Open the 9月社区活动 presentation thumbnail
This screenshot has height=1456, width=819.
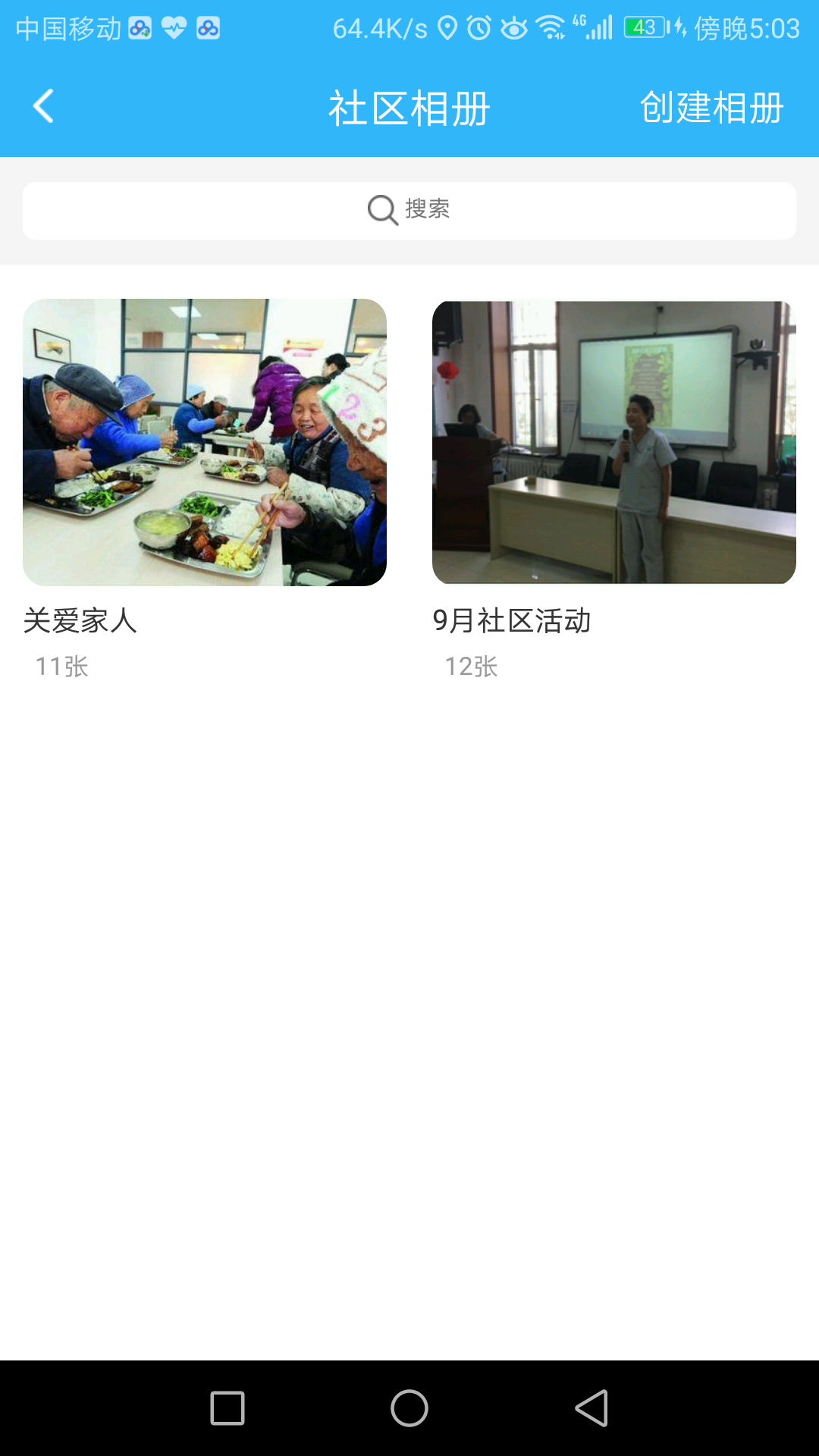tap(614, 443)
